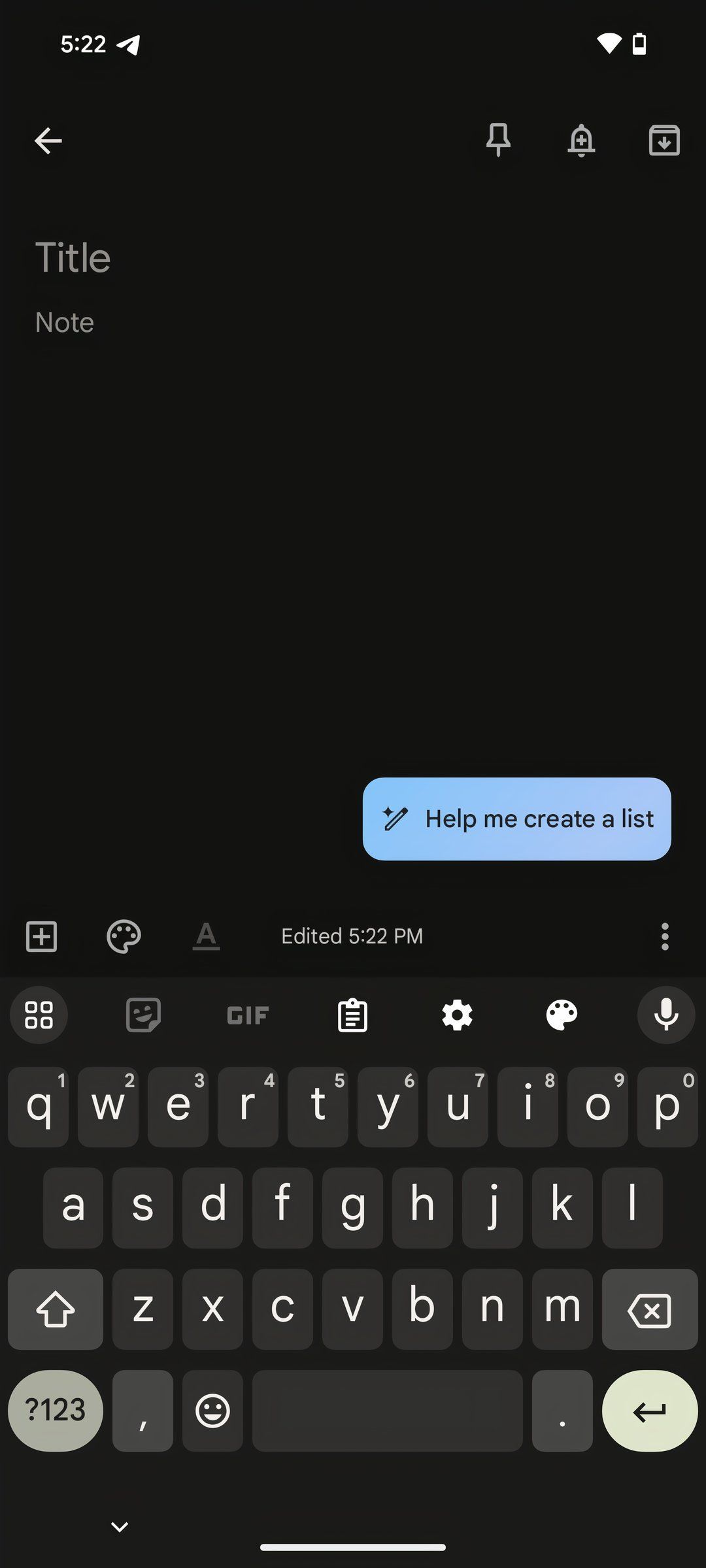Go back with the arrow
706x1568 pixels.
coord(47,140)
